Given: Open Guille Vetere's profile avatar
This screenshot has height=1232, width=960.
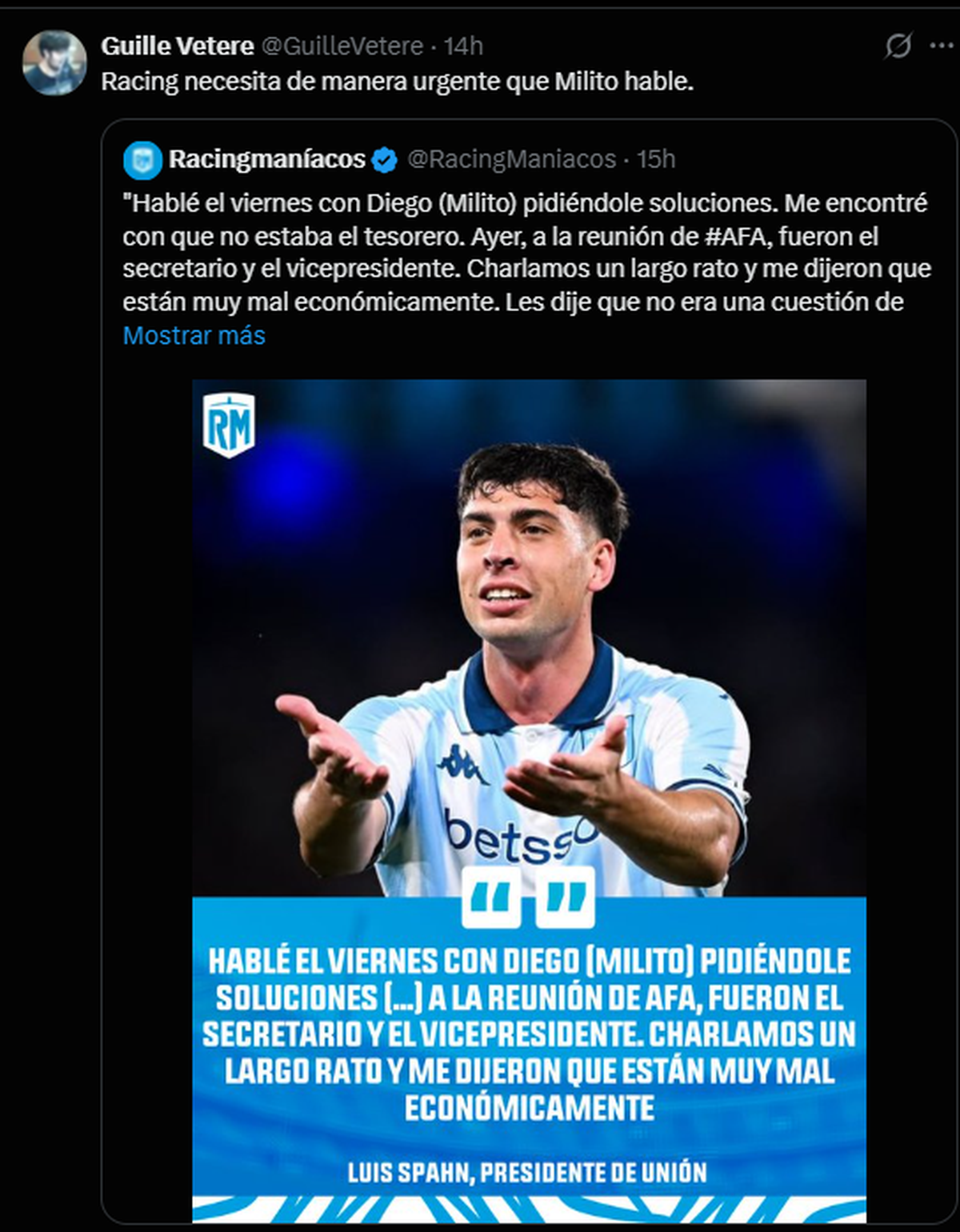Looking at the screenshot, I should pyautogui.click(x=54, y=62).
